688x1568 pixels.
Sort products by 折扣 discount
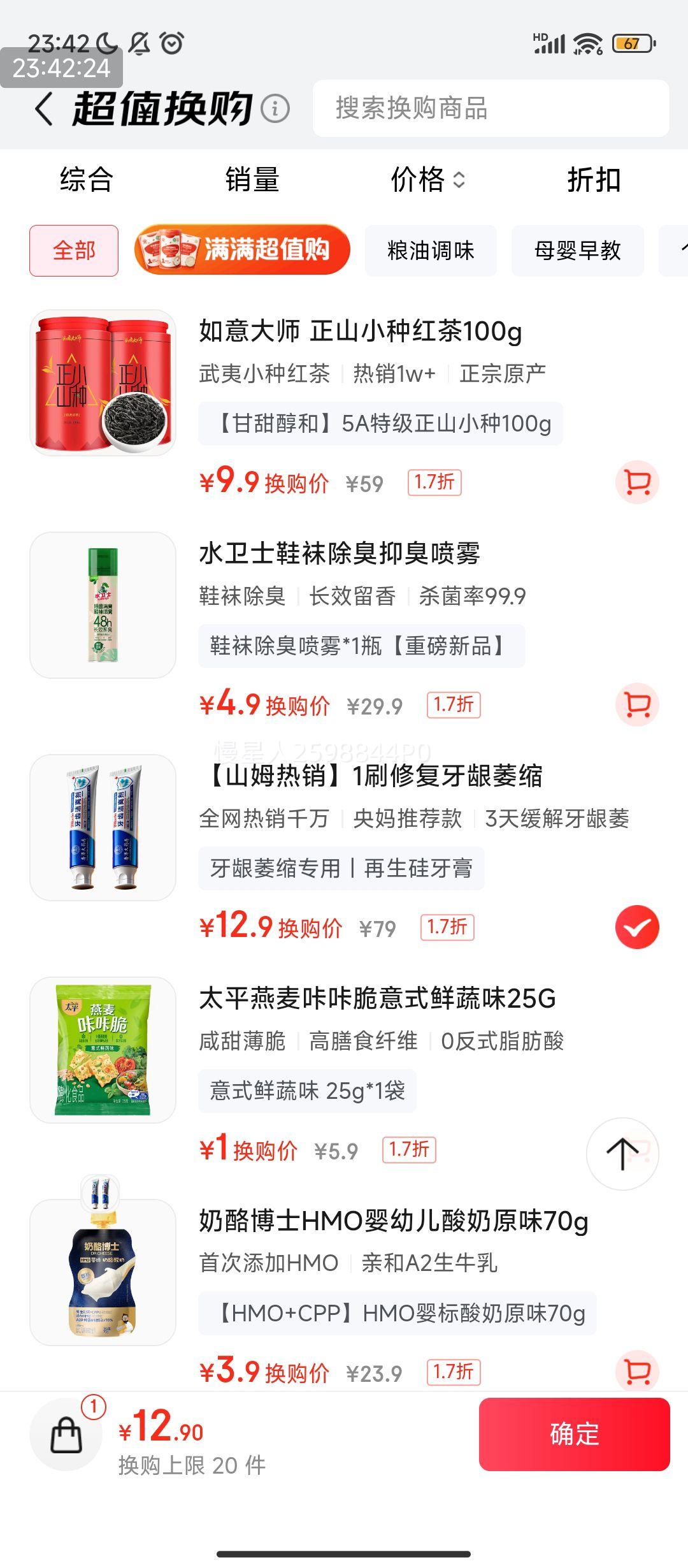595,180
